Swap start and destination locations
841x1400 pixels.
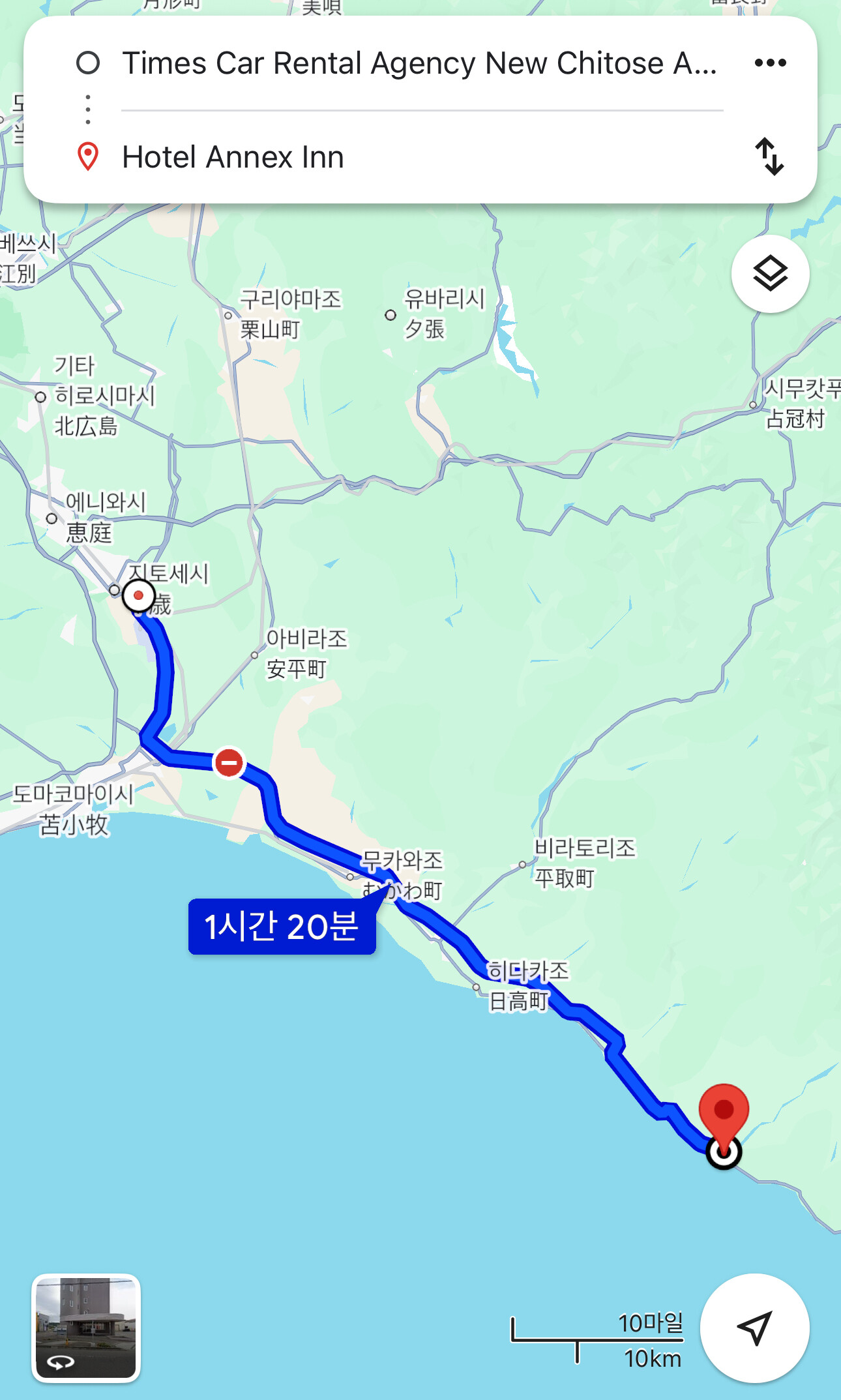pos(770,156)
